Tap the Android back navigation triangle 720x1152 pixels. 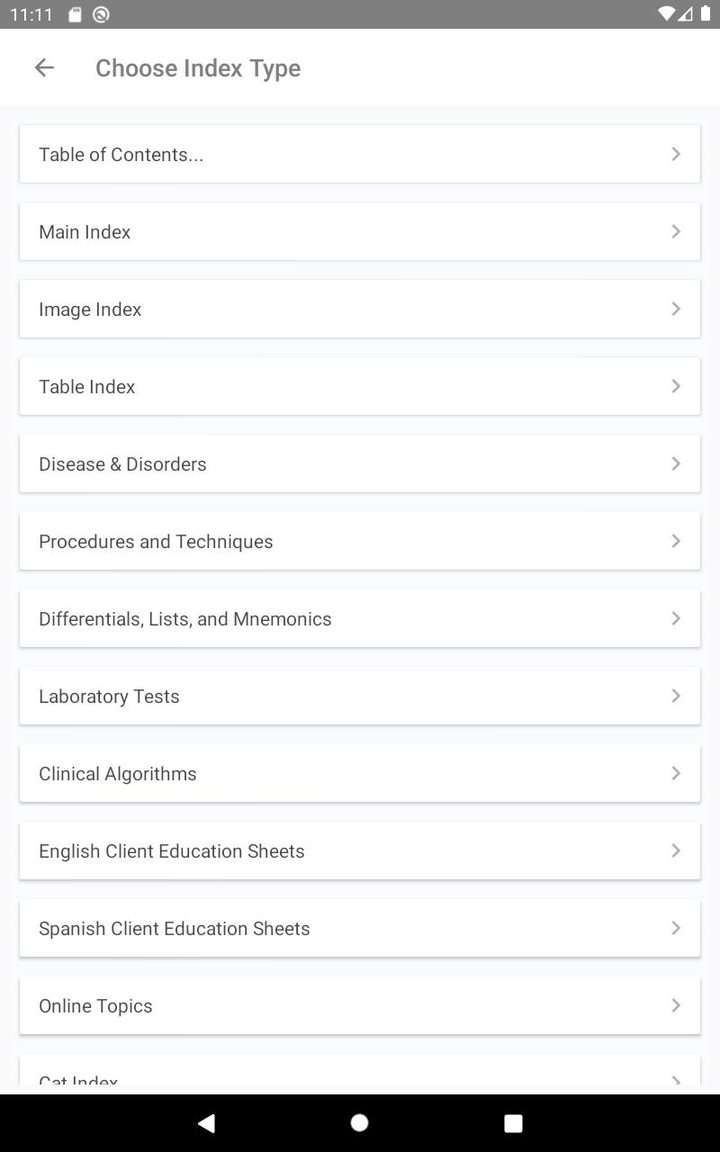click(206, 1122)
